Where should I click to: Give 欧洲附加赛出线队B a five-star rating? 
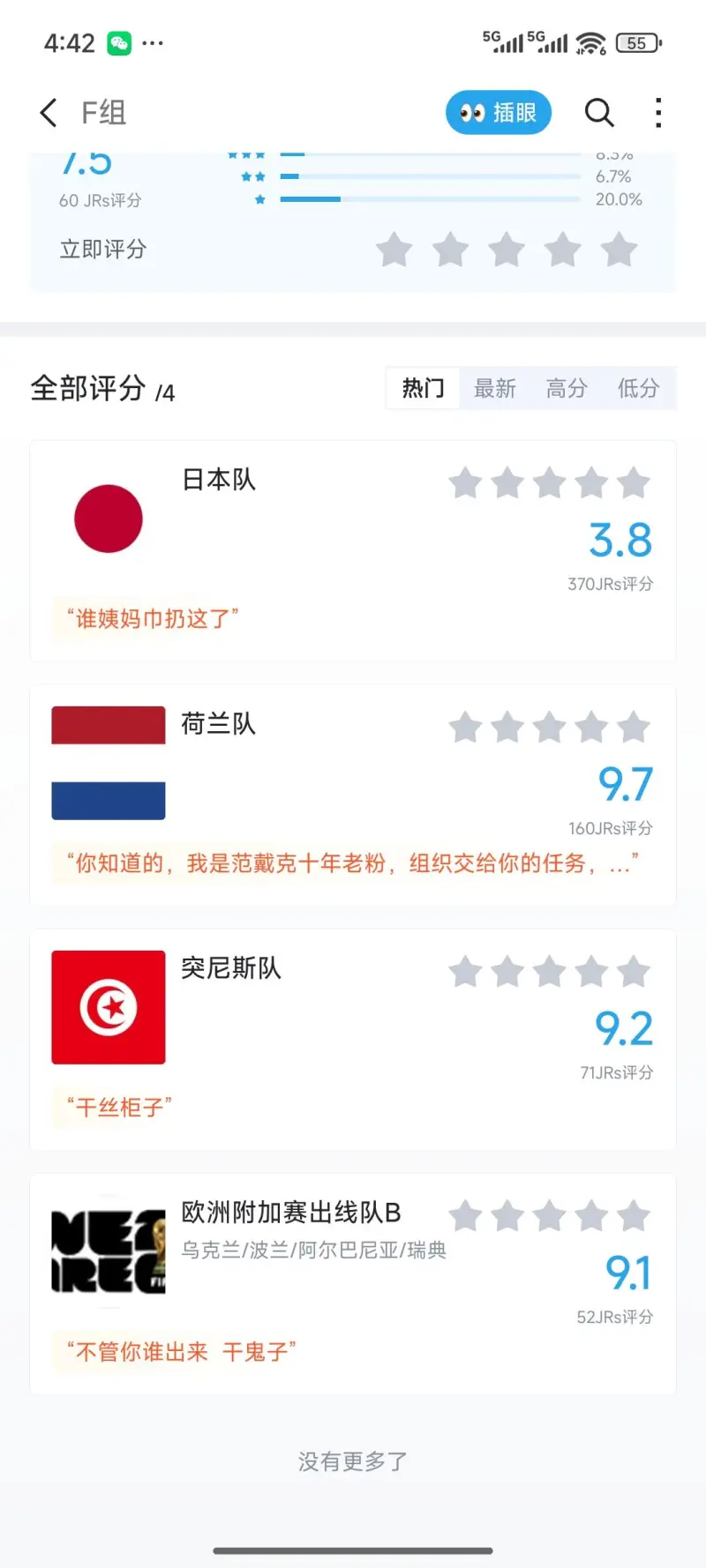click(x=634, y=1216)
